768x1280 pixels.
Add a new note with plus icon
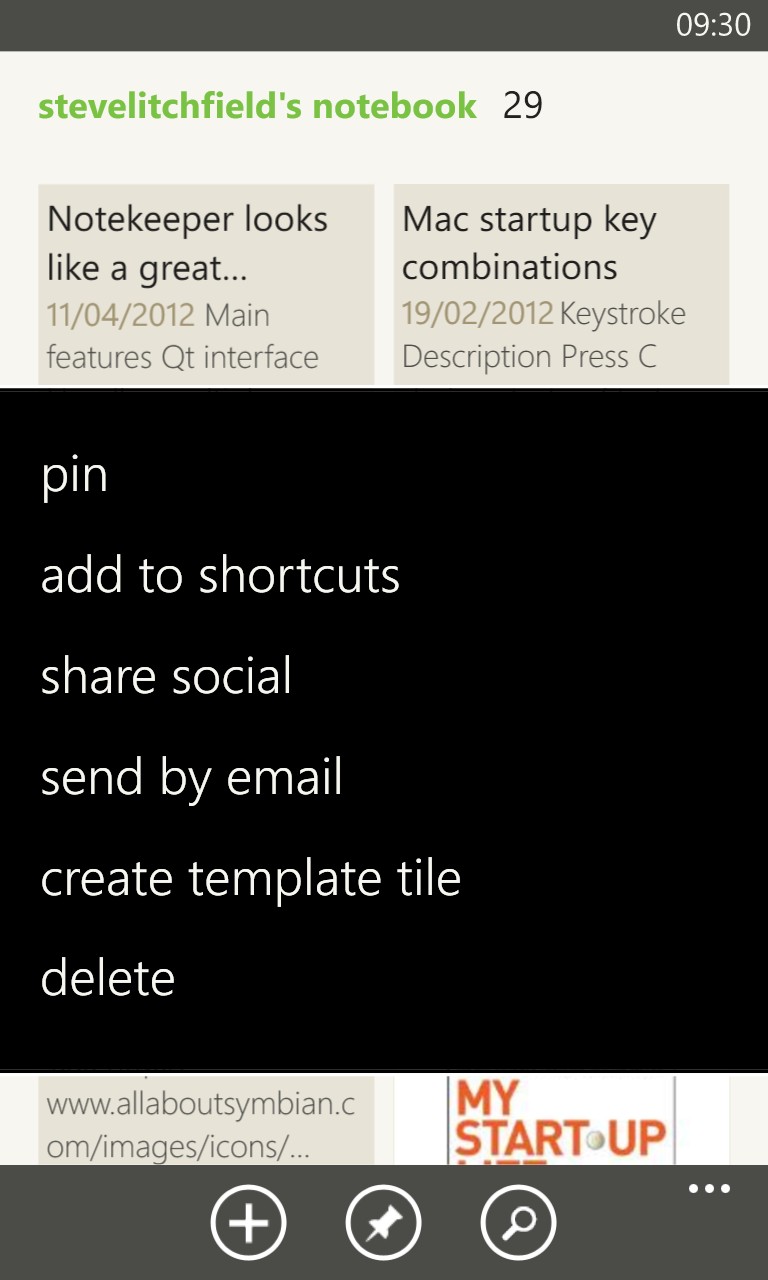coord(249,1222)
